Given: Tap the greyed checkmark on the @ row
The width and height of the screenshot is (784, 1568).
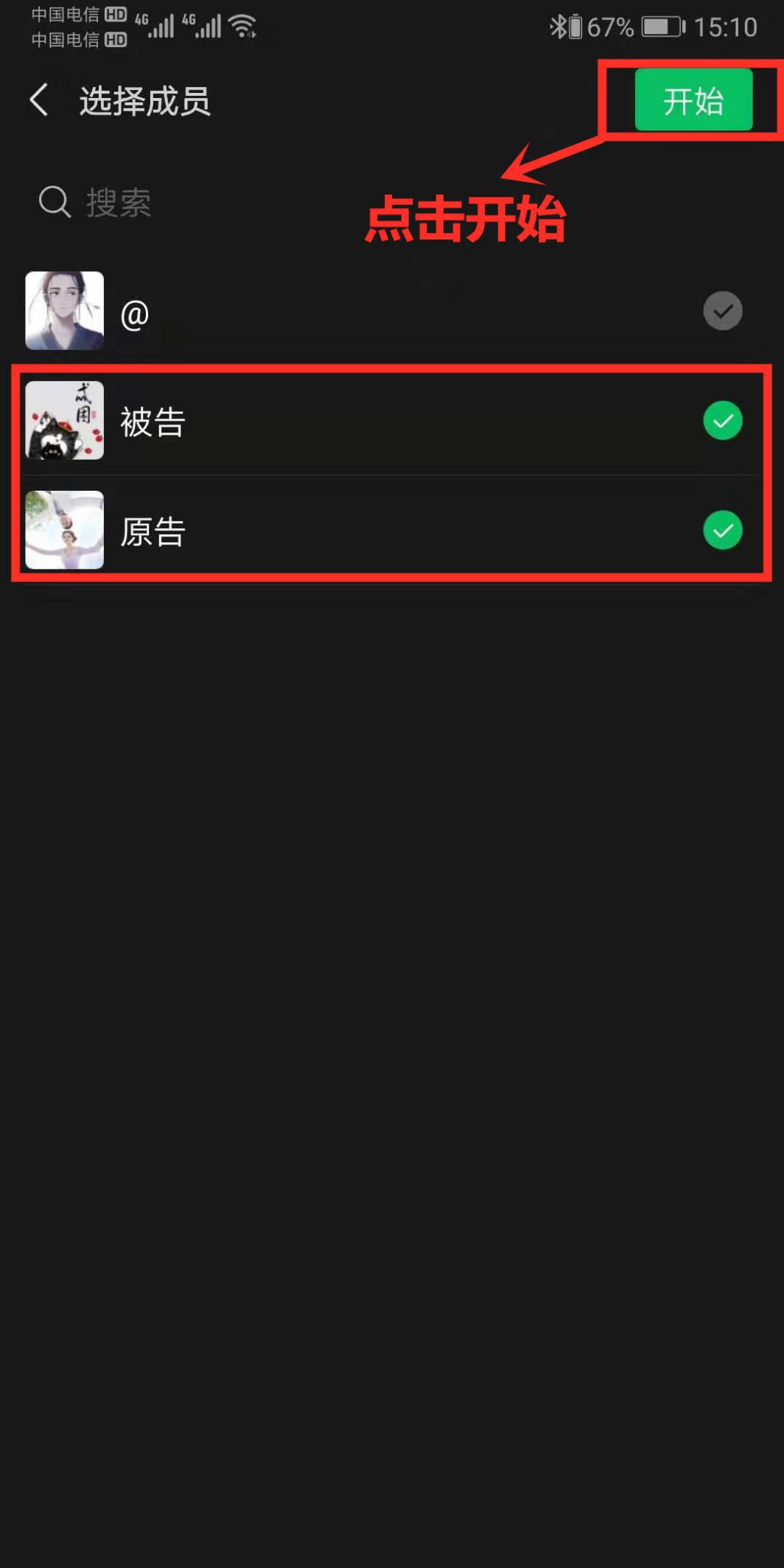Looking at the screenshot, I should click(x=722, y=311).
